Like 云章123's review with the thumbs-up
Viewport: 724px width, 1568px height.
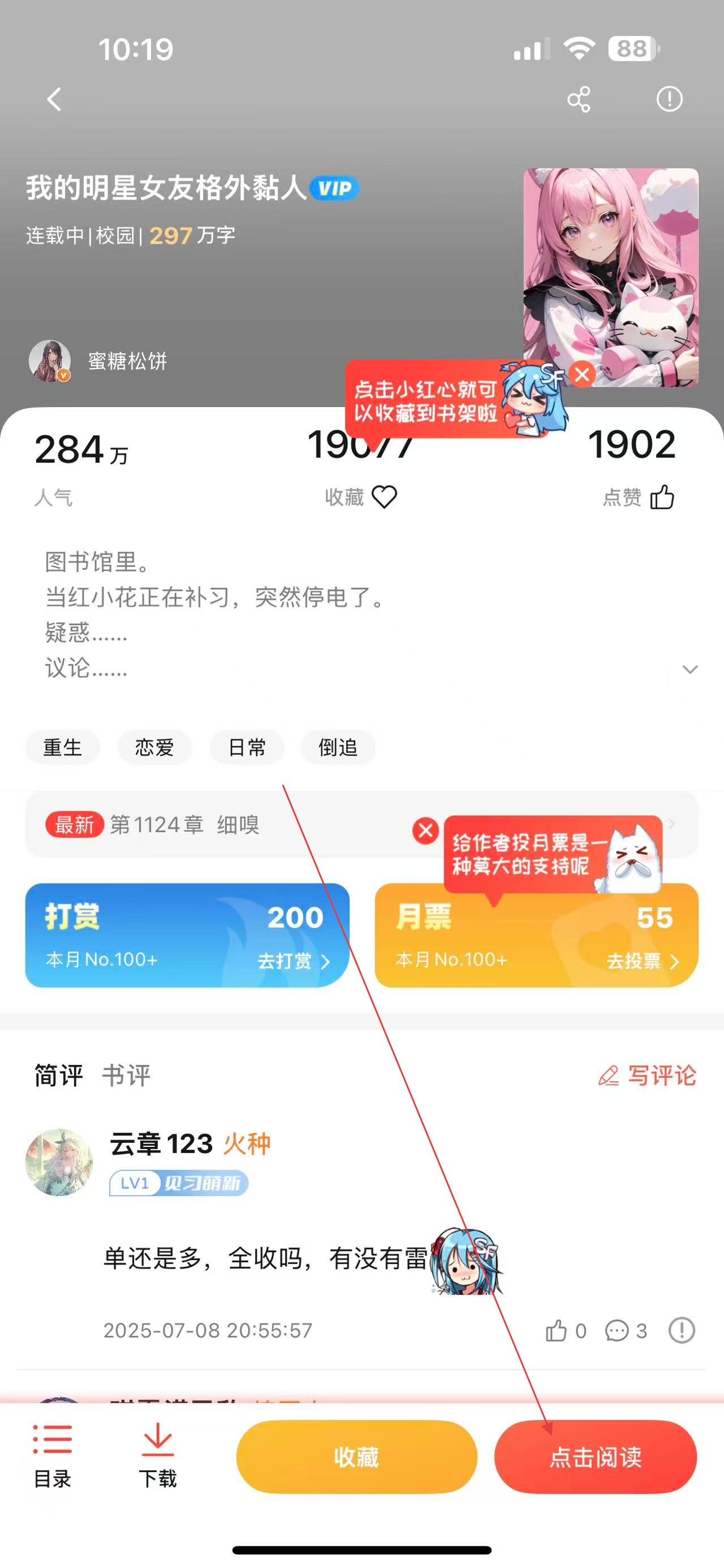click(x=555, y=1330)
